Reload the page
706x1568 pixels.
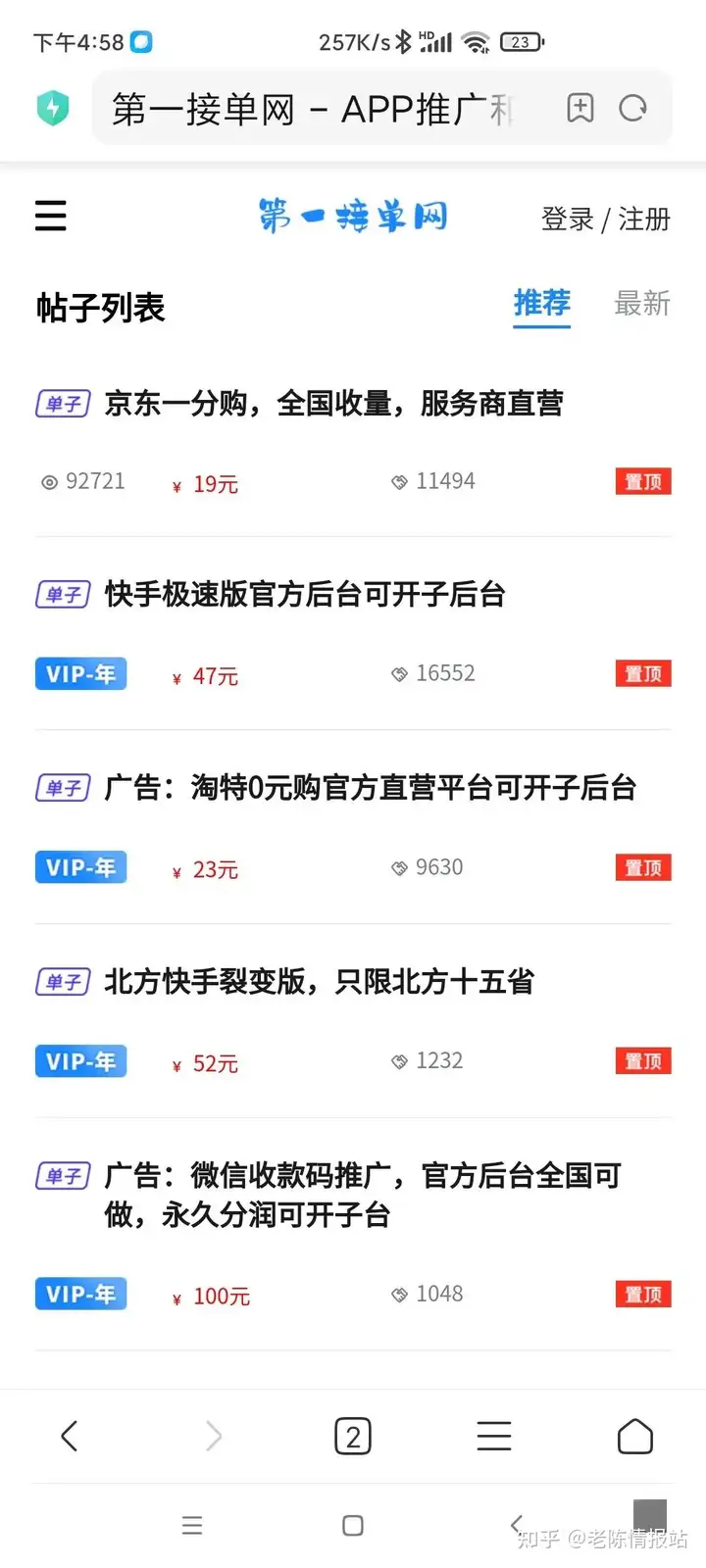pos(633,108)
